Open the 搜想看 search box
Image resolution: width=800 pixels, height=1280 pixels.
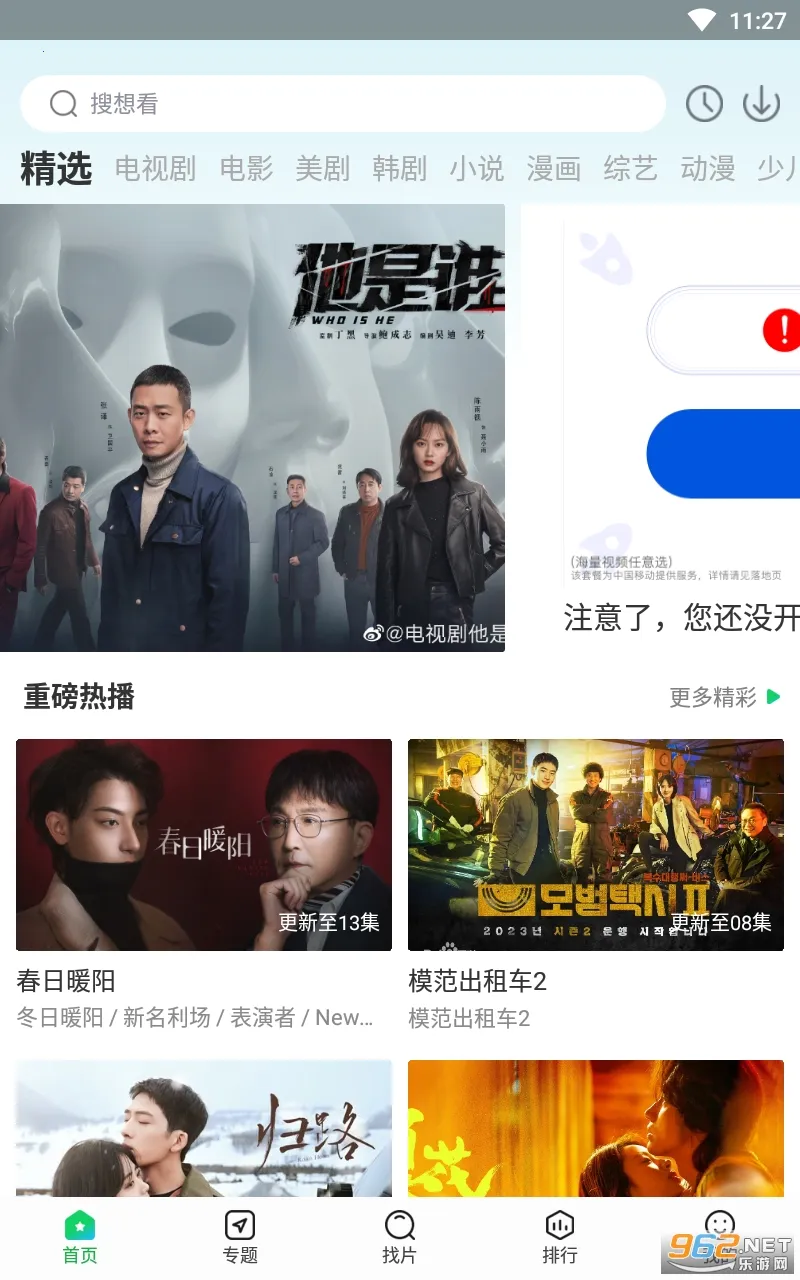point(340,104)
